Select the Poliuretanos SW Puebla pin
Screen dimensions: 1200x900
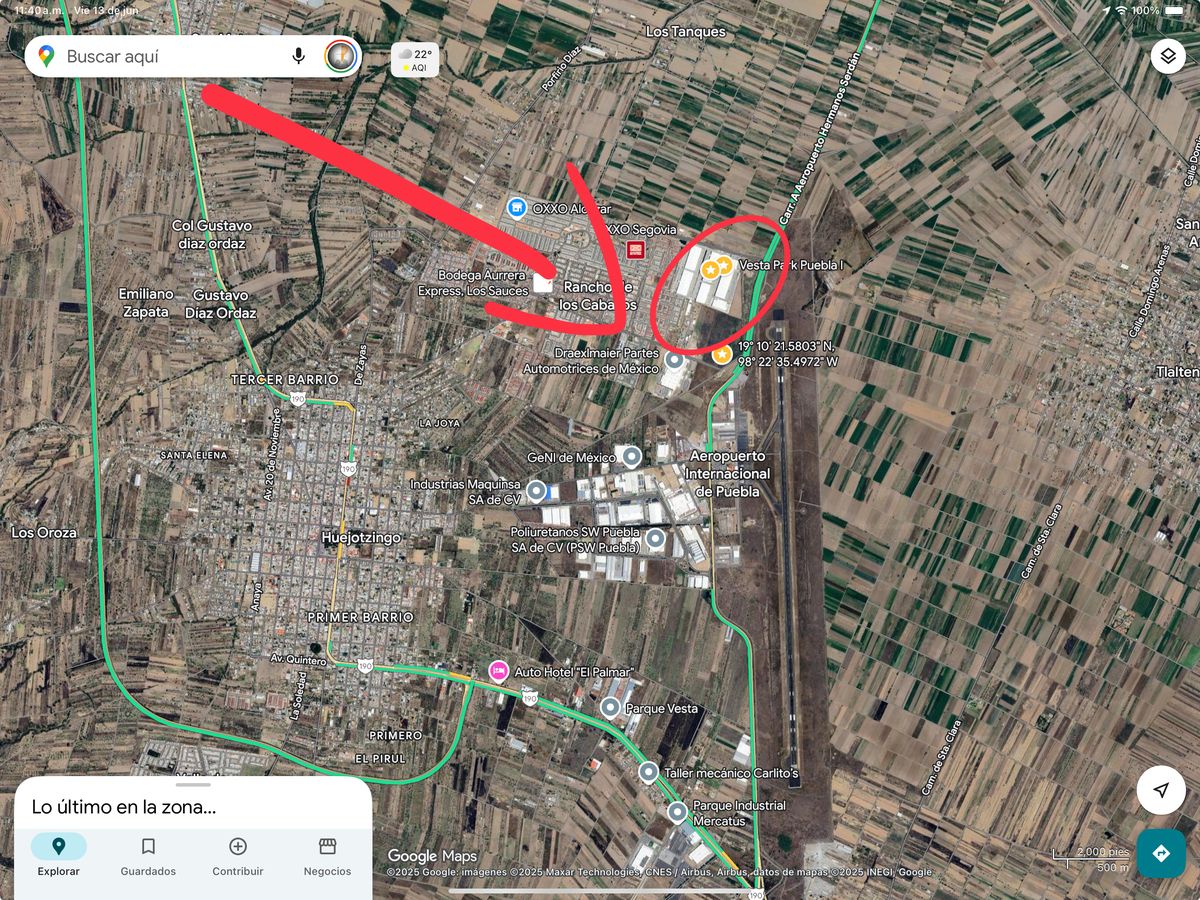pos(655,539)
